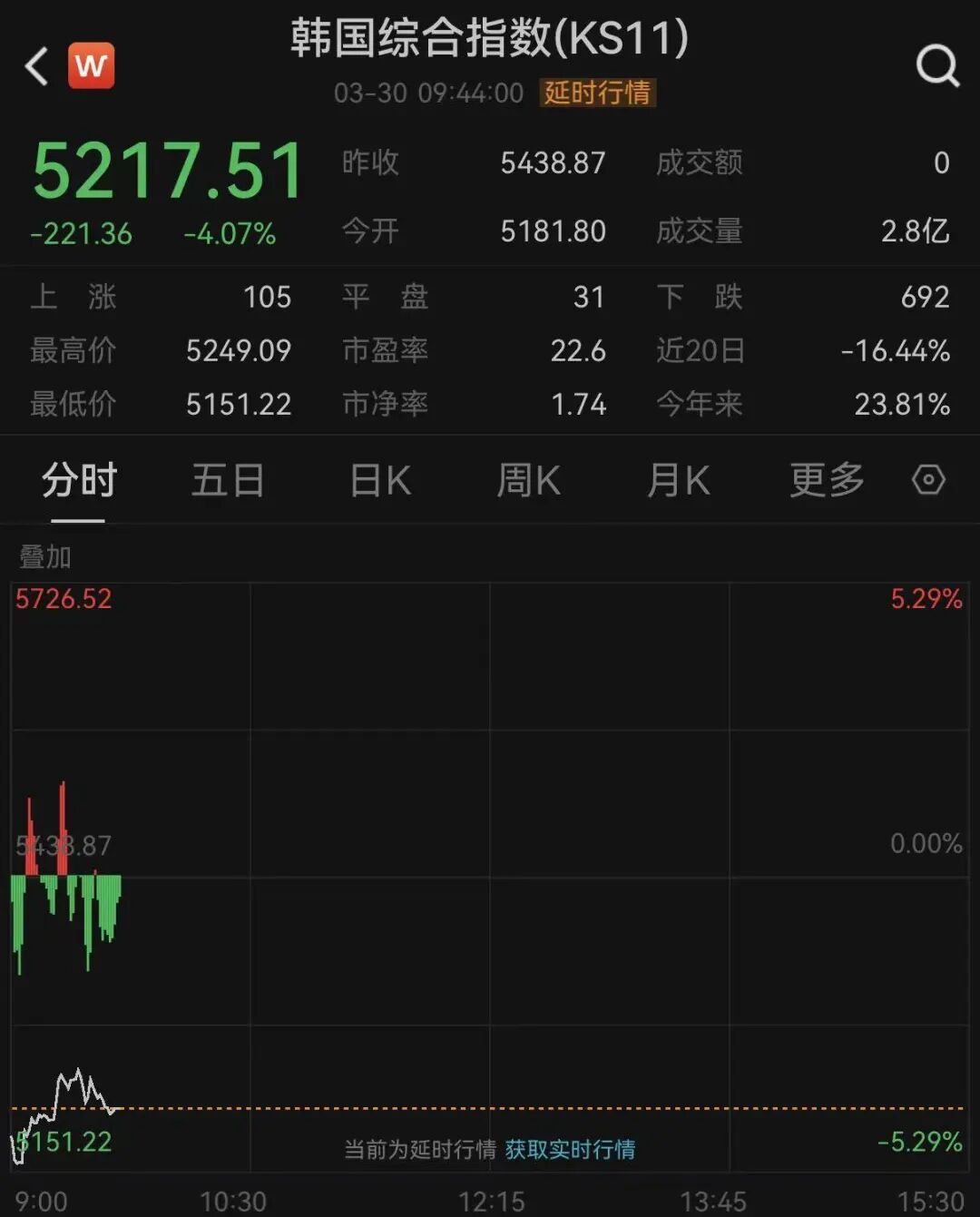
Task: Select the 周K chart tab
Action: click(x=528, y=480)
